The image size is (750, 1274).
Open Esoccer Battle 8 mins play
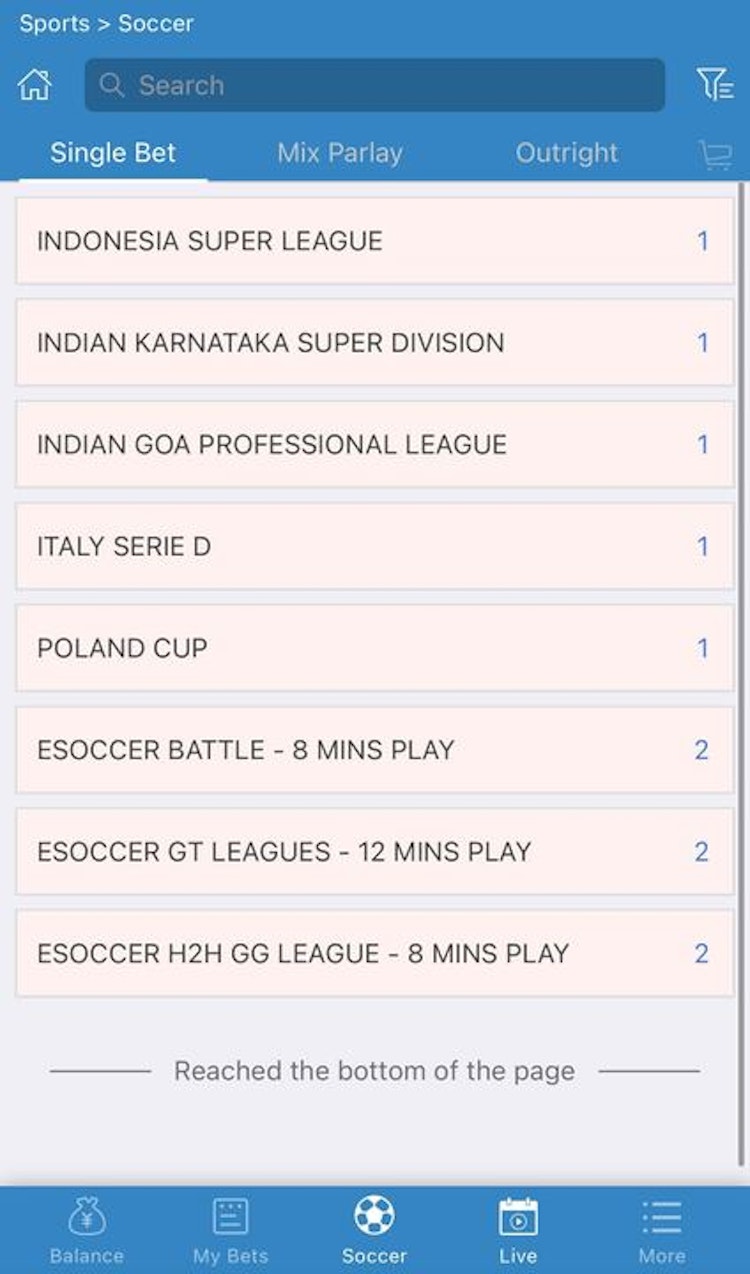375,750
